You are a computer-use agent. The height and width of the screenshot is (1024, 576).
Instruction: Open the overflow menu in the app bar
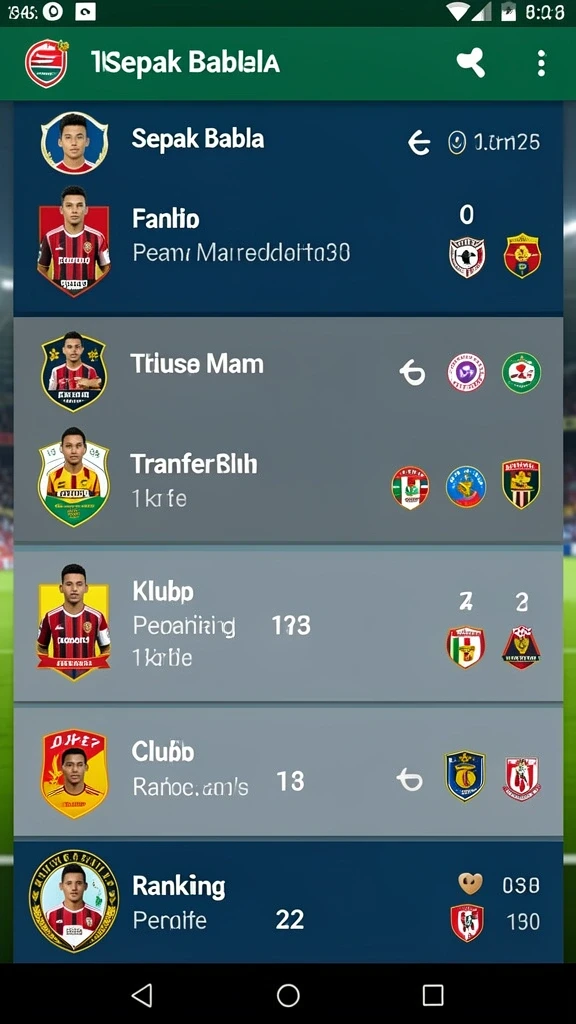[x=541, y=63]
